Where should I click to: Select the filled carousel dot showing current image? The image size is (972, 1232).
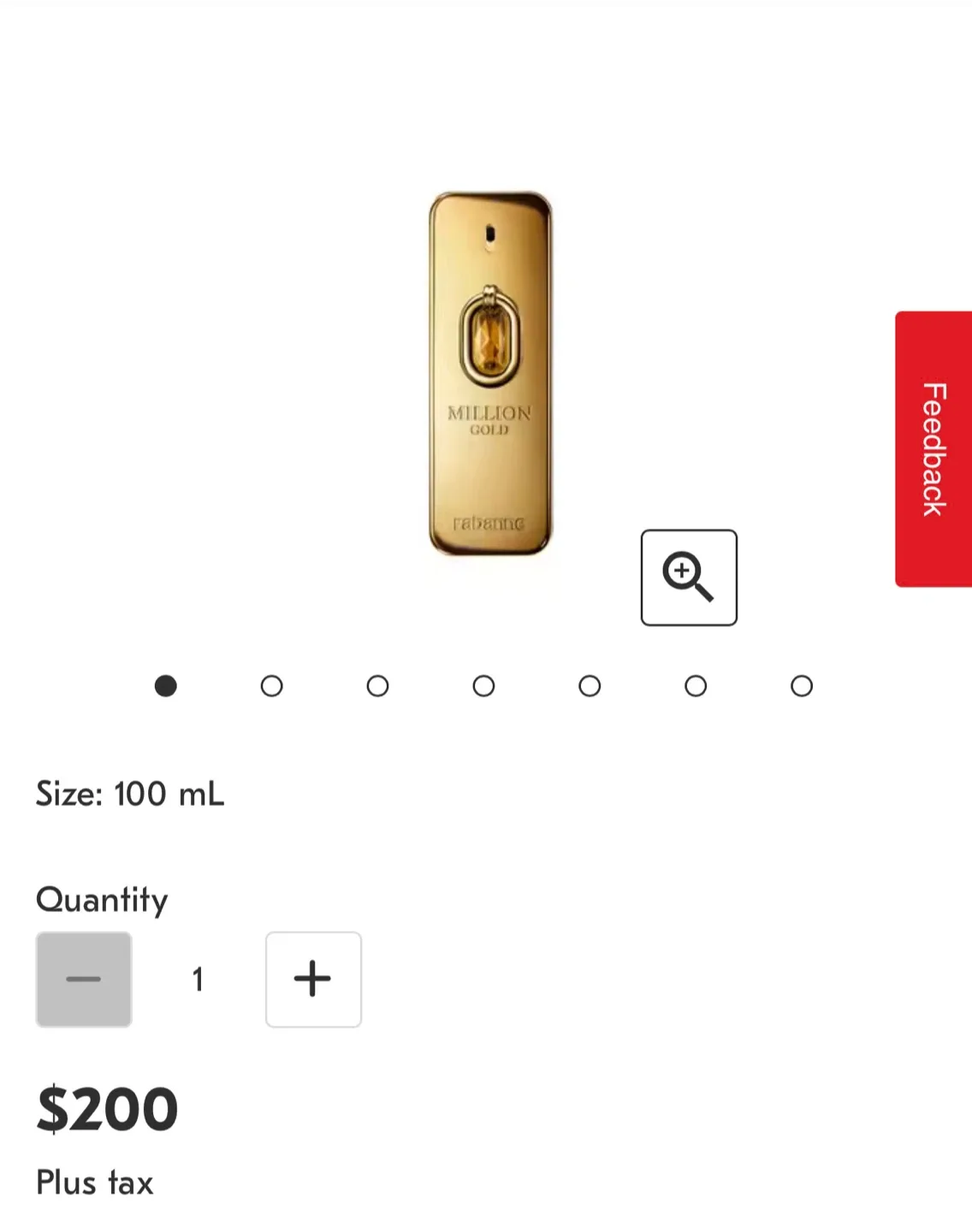(166, 685)
